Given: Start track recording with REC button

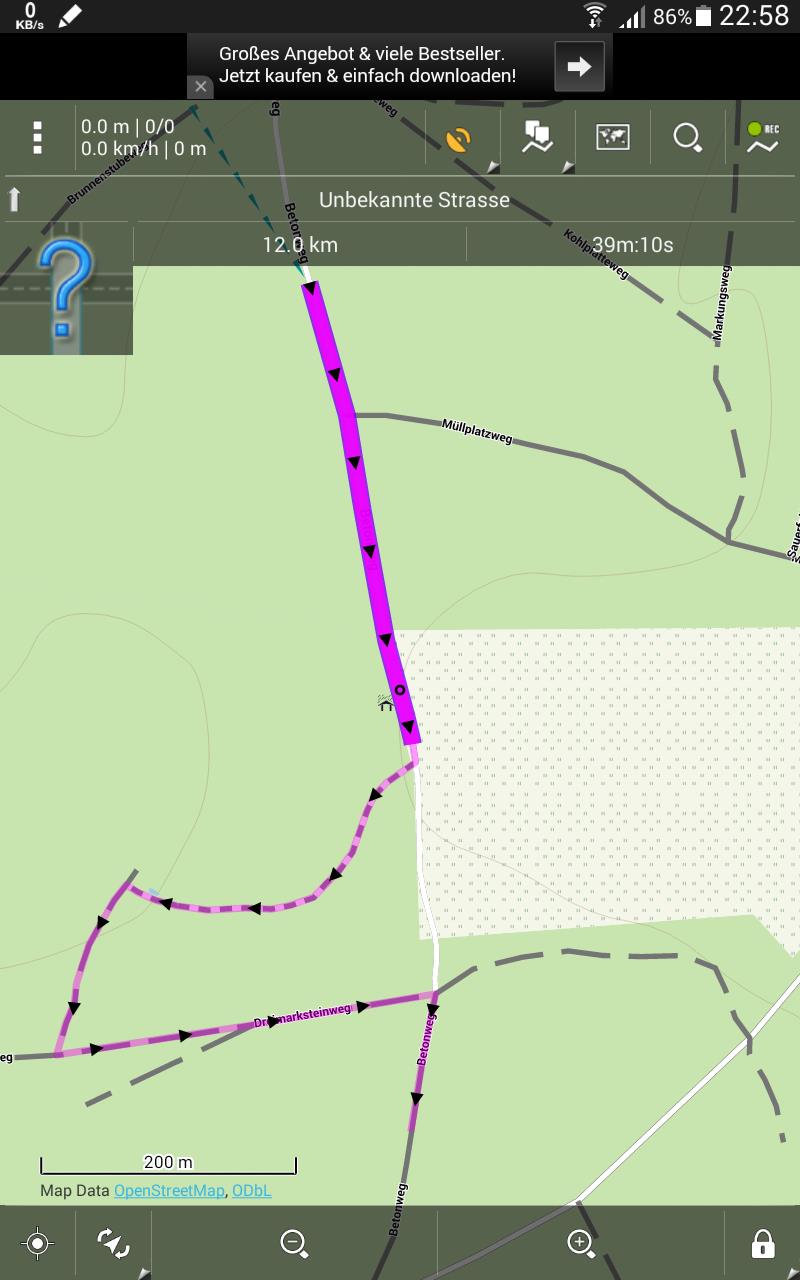Looking at the screenshot, I should (762, 137).
